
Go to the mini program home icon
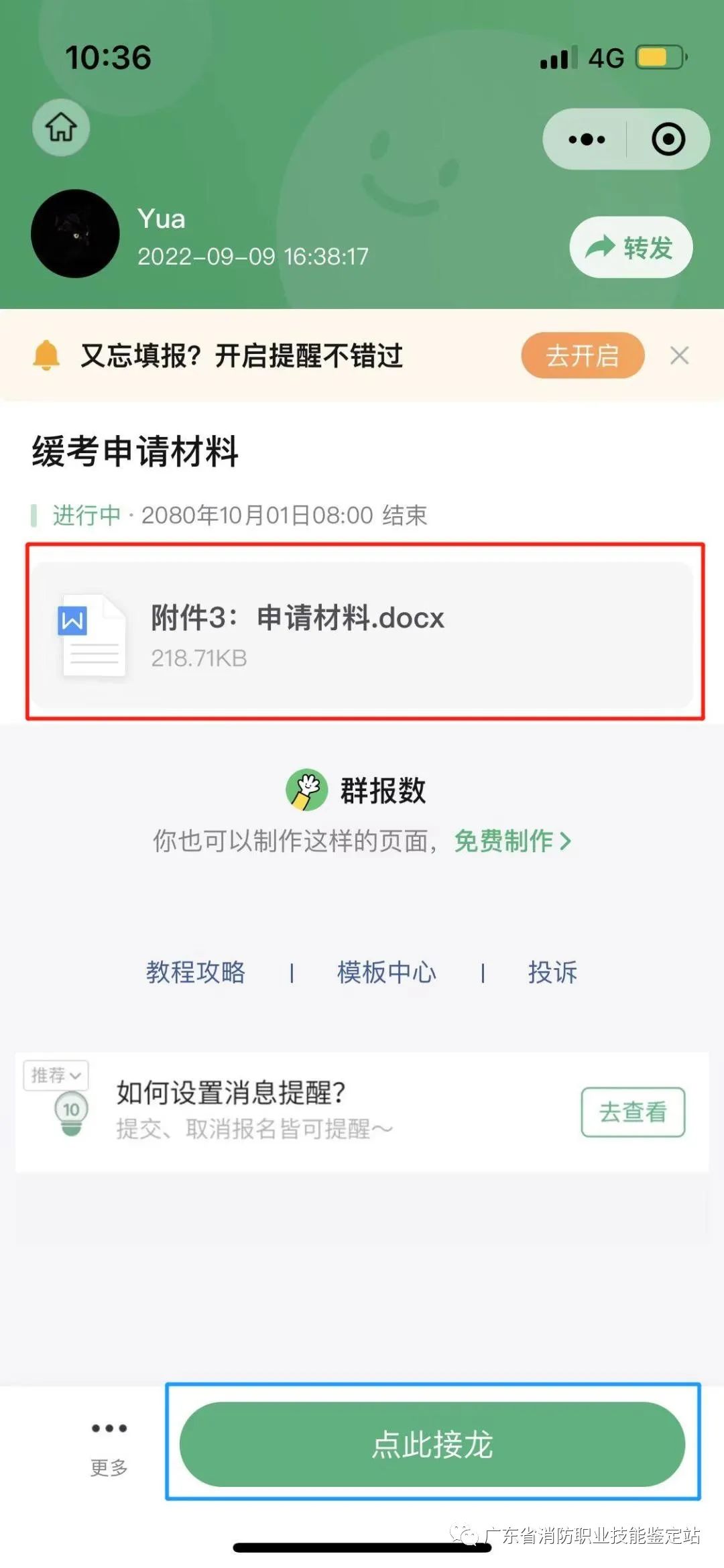[x=61, y=127]
